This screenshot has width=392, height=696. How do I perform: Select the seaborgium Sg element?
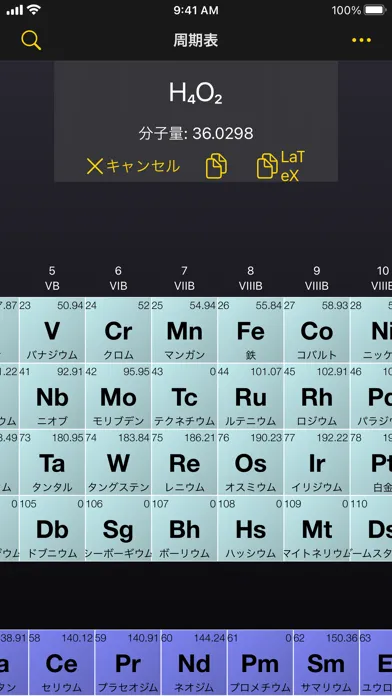tap(118, 529)
